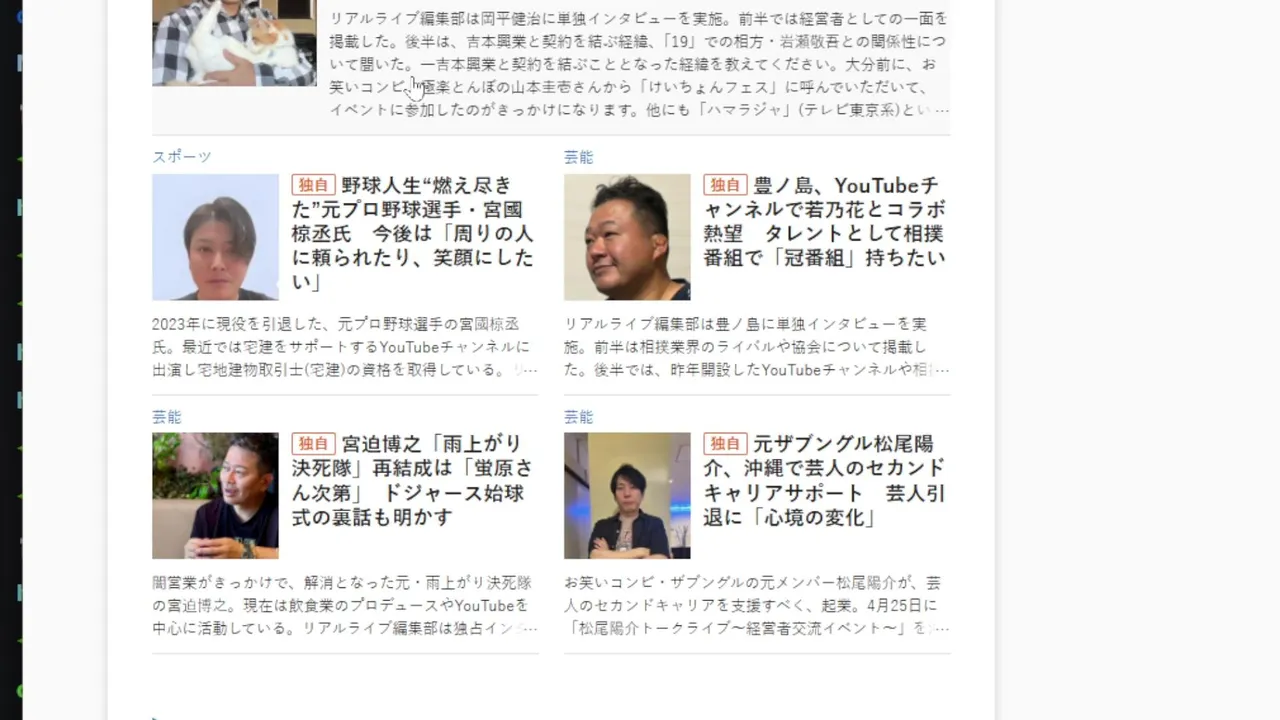The width and height of the screenshot is (1280, 720).
Task: Tap the 宮國椋丞 article thumbnail photo
Action: (215, 237)
